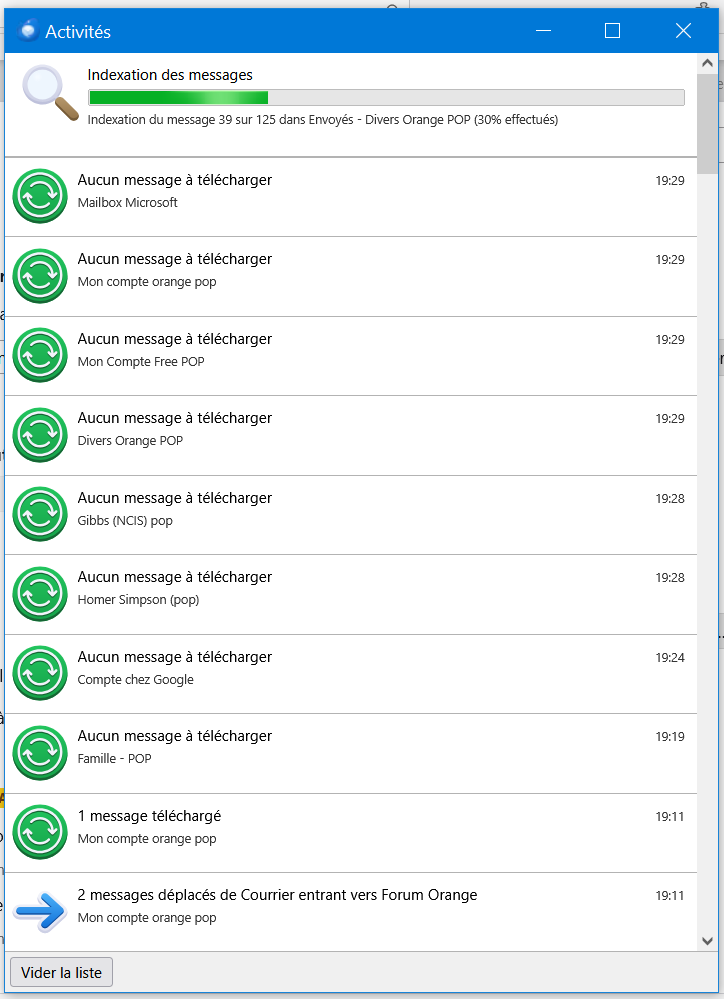Select the Mon Compte Free POP entry
724x999 pixels.
[x=350, y=355]
